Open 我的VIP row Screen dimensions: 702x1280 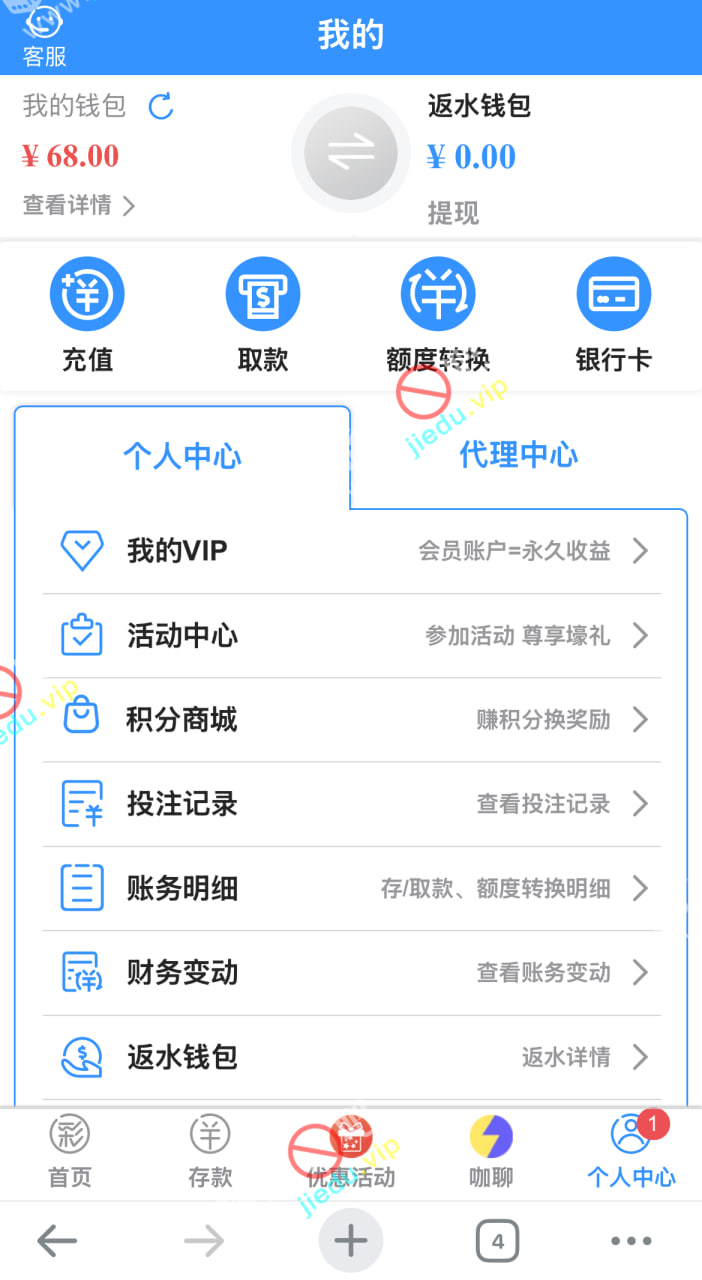click(x=351, y=551)
